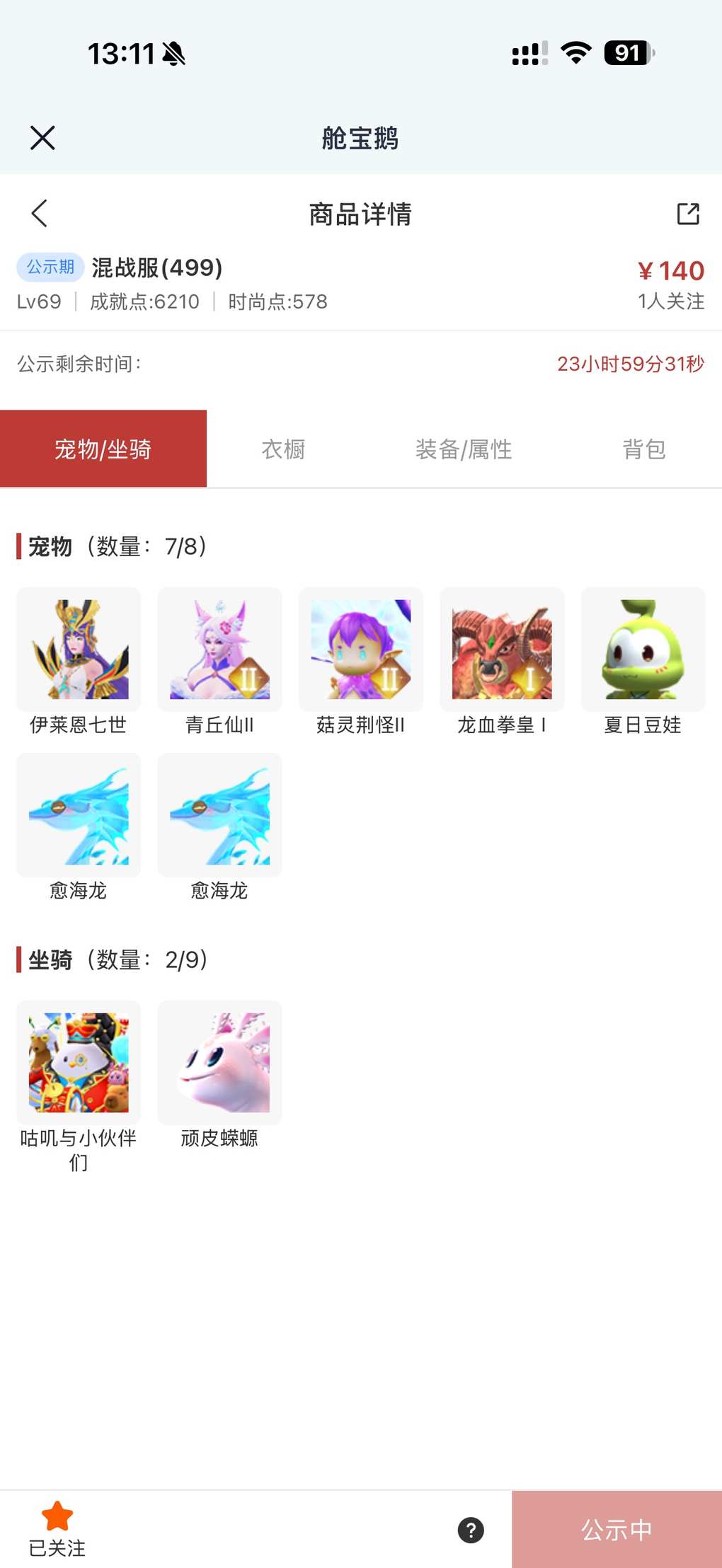Select the 宠物/坐骑 tab
The width and height of the screenshot is (722, 1568).
(103, 449)
